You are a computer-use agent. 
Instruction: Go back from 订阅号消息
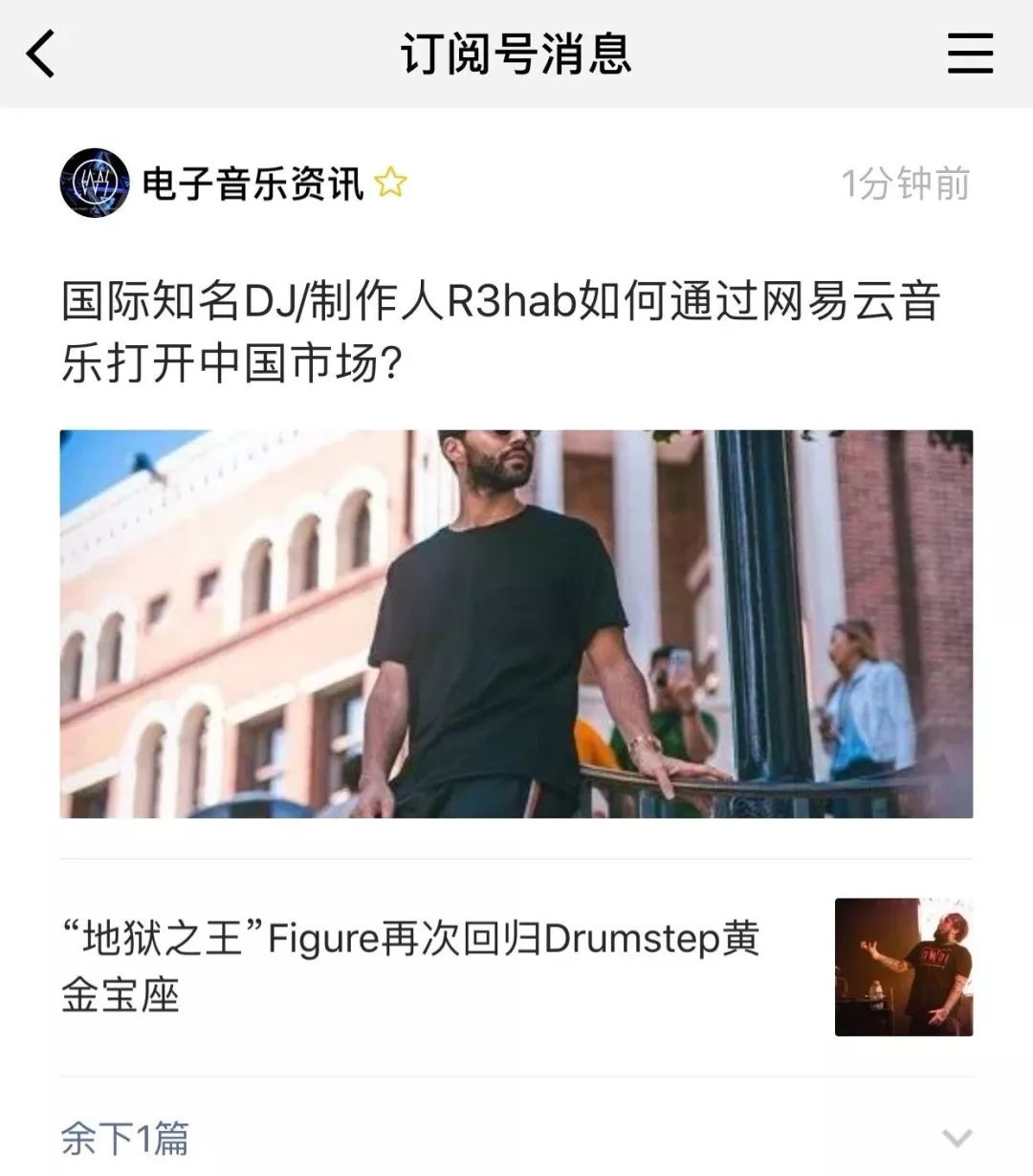pos(41,54)
